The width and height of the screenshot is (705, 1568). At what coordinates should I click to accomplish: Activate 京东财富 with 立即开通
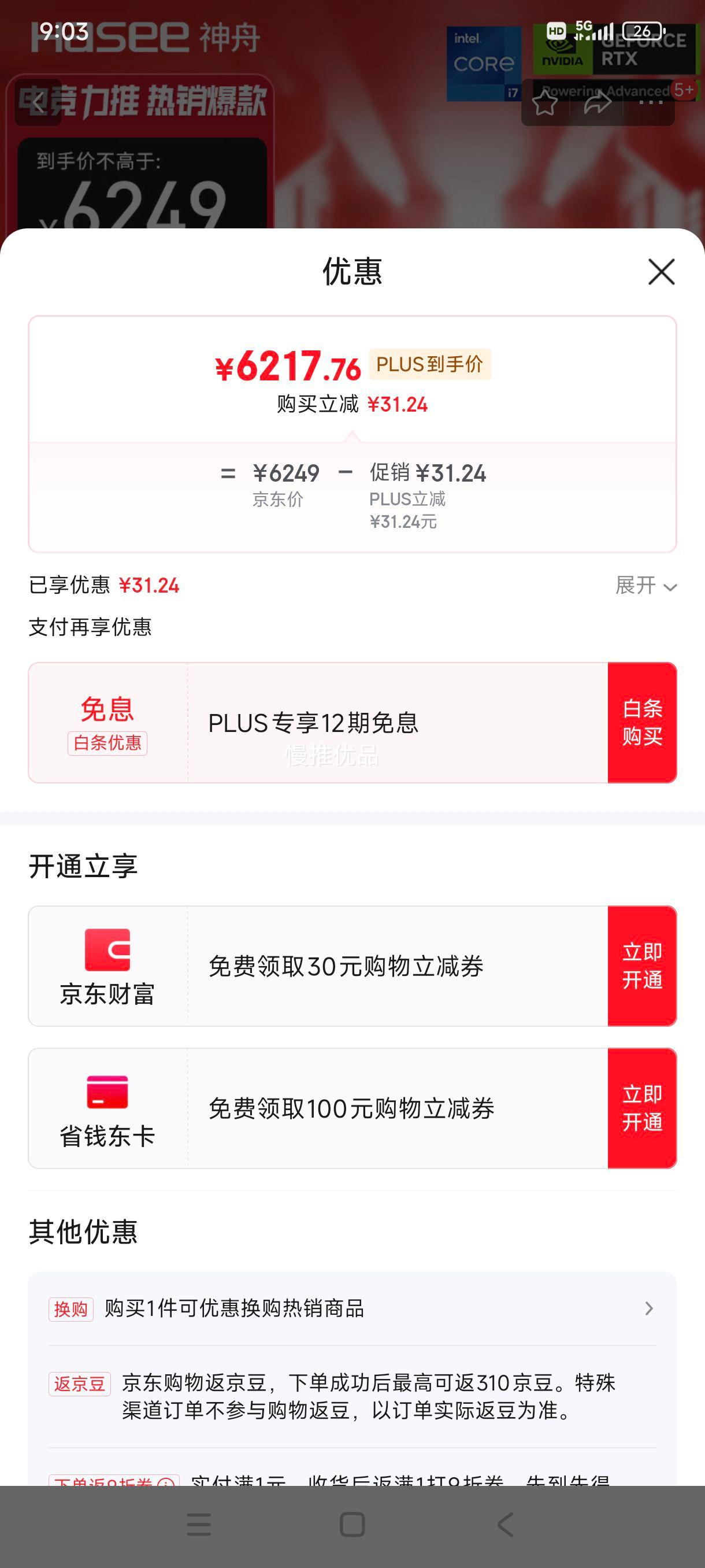click(642, 966)
